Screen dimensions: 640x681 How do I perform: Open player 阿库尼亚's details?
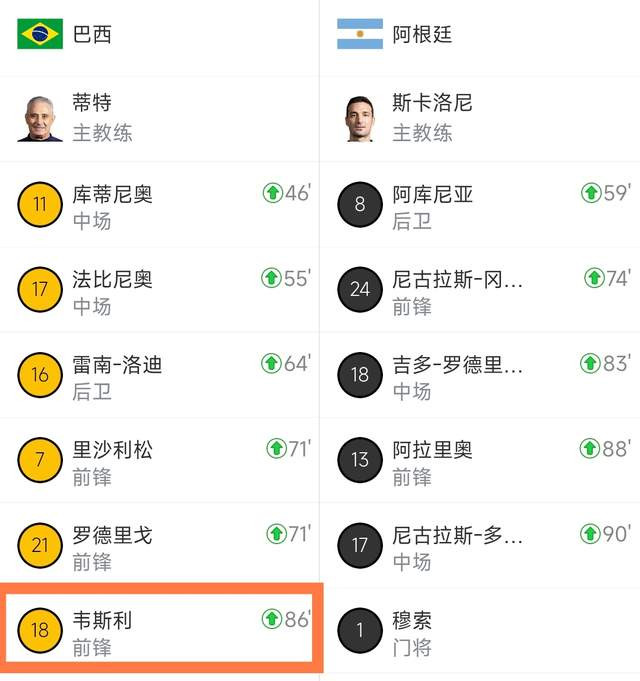[x=480, y=205]
